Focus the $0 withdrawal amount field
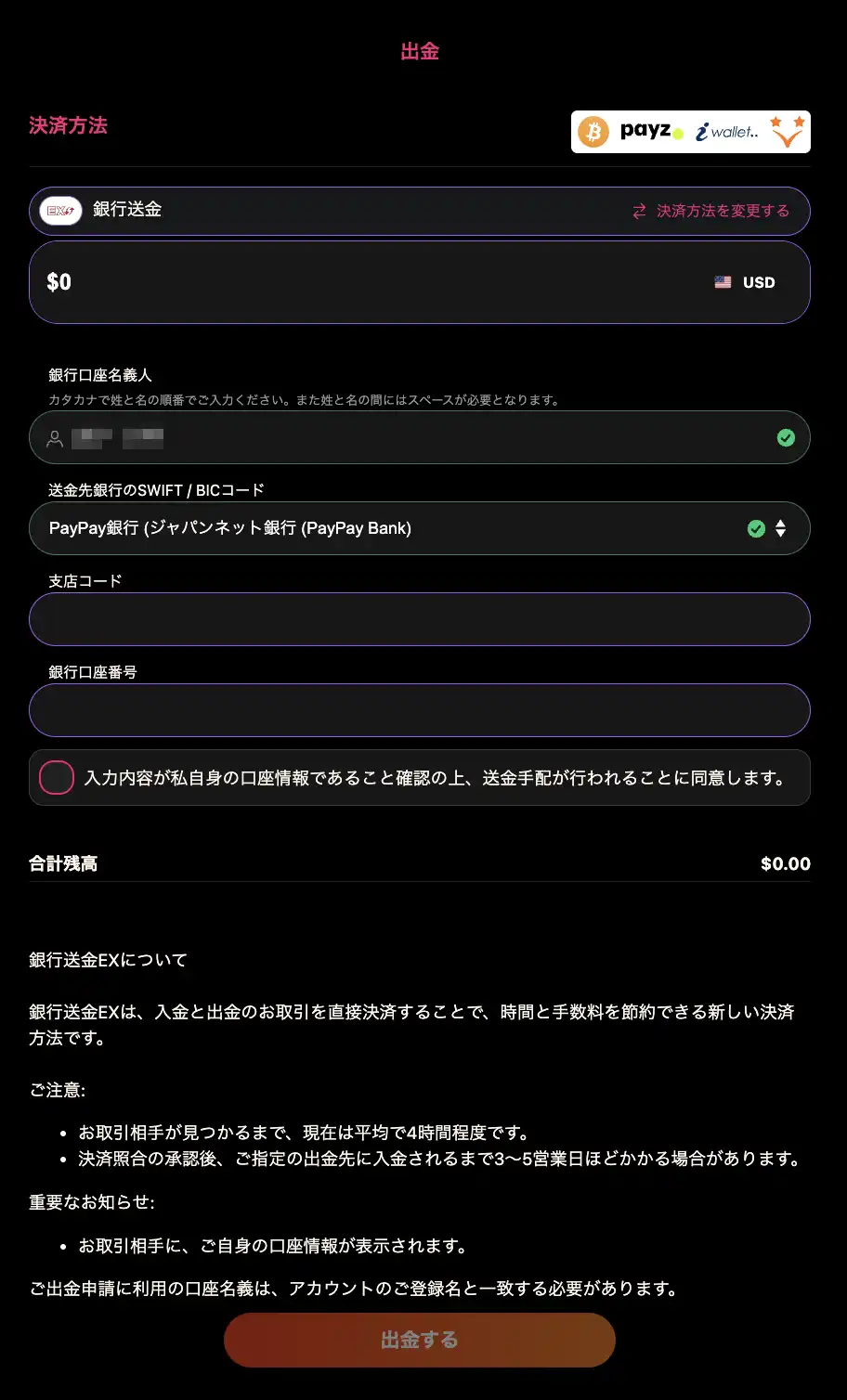The width and height of the screenshot is (847, 1400). click(x=353, y=282)
